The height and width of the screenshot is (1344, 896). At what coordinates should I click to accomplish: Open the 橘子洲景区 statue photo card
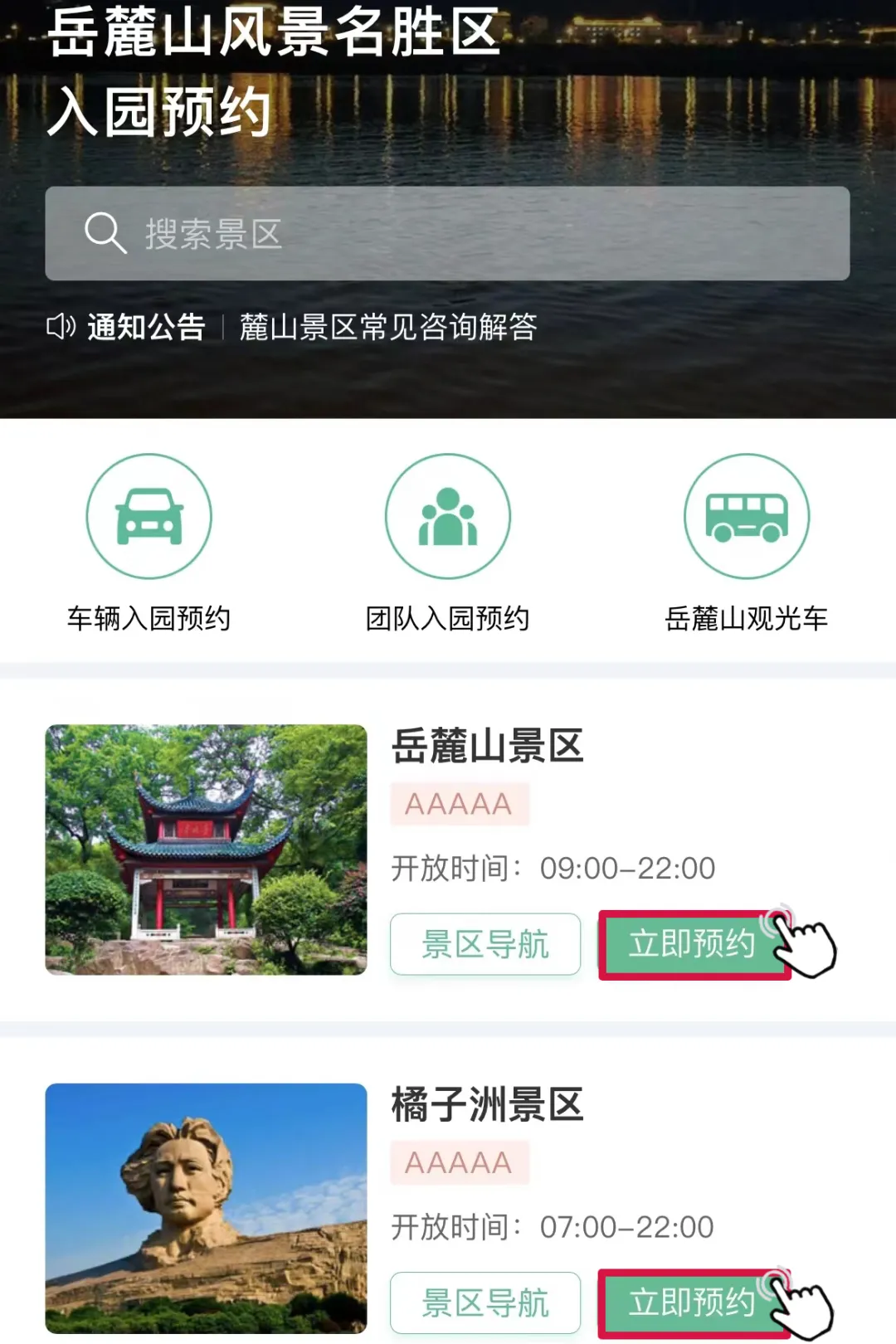click(206, 1207)
